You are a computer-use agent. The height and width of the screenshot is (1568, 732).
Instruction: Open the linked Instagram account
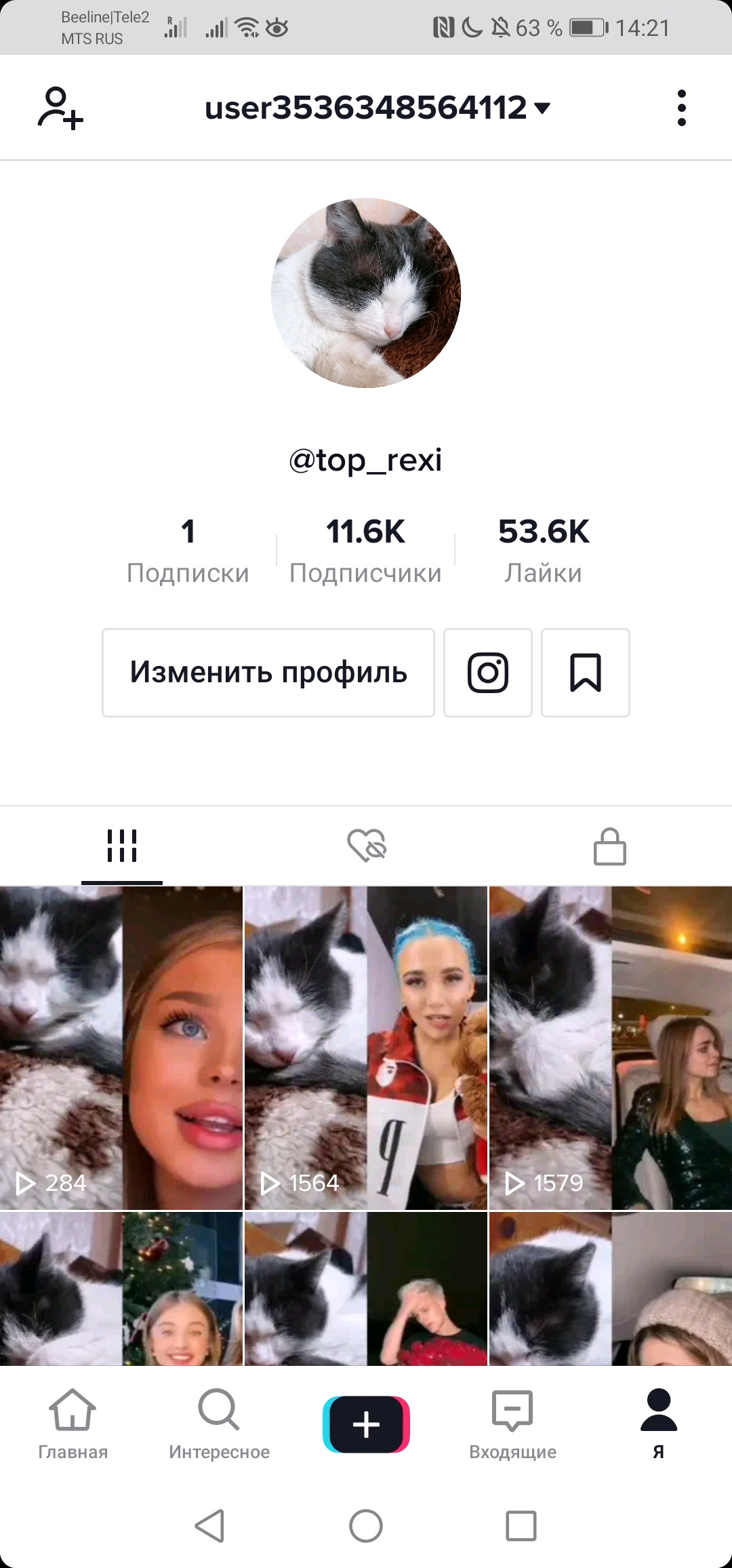(488, 673)
